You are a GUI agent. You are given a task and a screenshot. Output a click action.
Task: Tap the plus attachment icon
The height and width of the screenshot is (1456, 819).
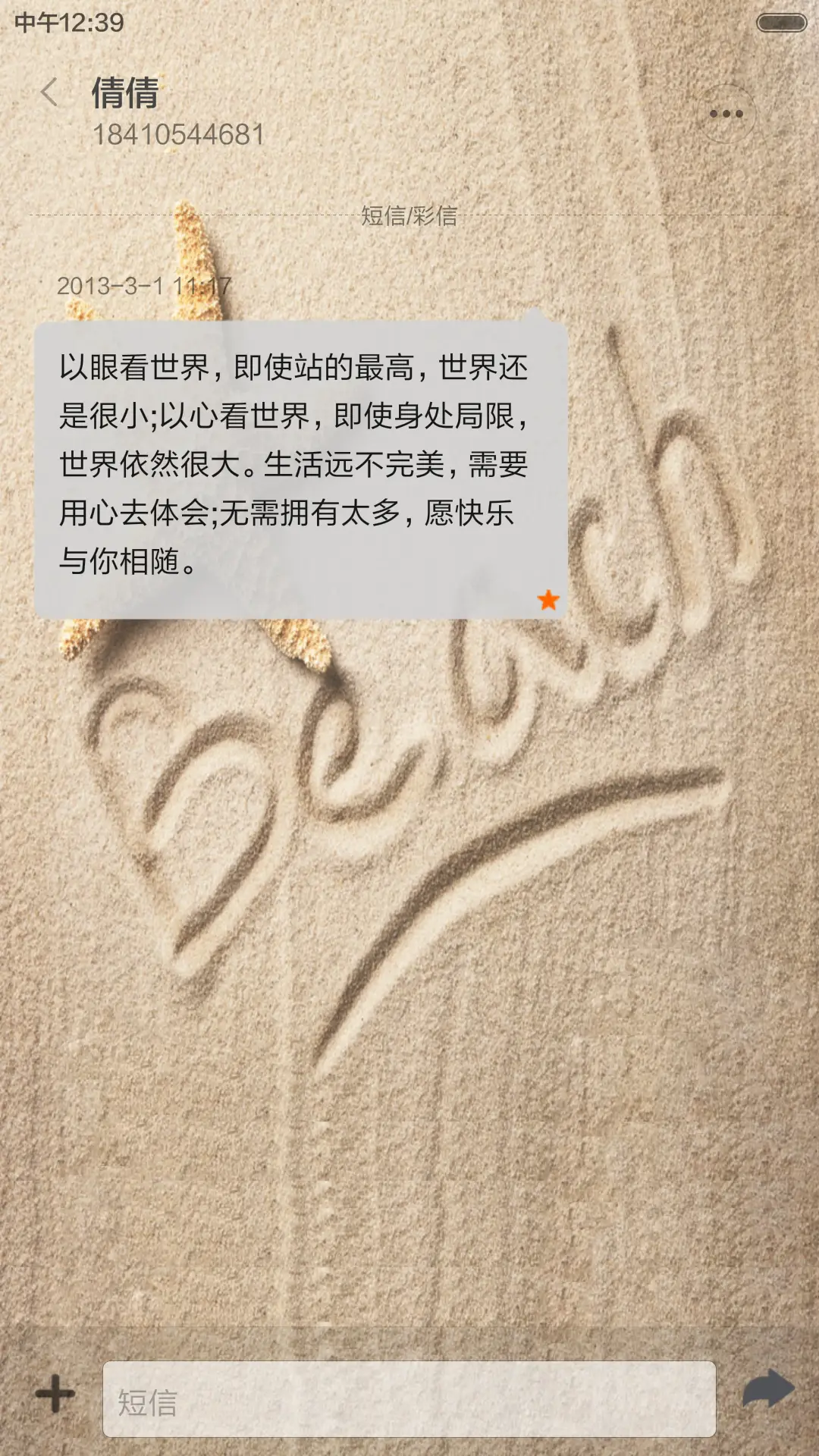[x=55, y=1393]
